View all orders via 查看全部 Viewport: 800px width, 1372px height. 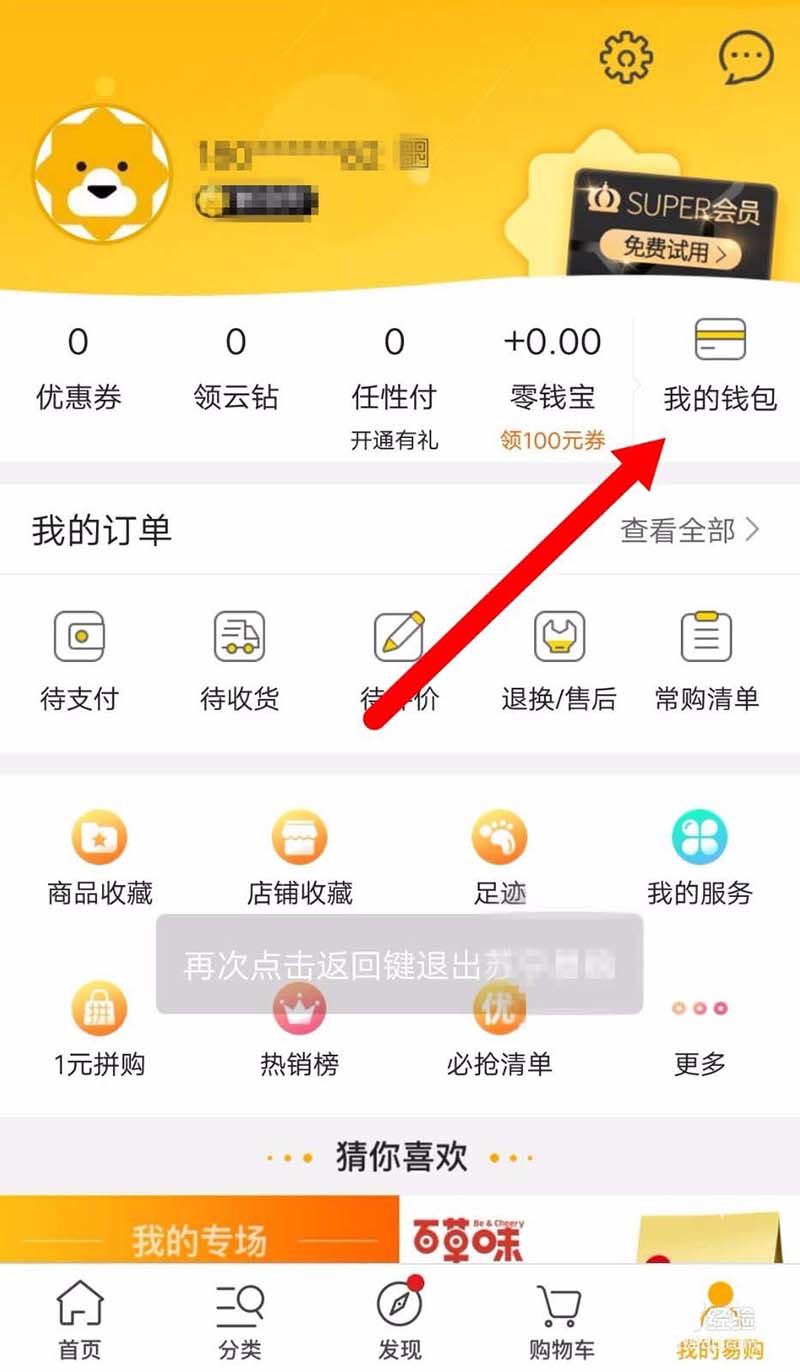pos(690,530)
